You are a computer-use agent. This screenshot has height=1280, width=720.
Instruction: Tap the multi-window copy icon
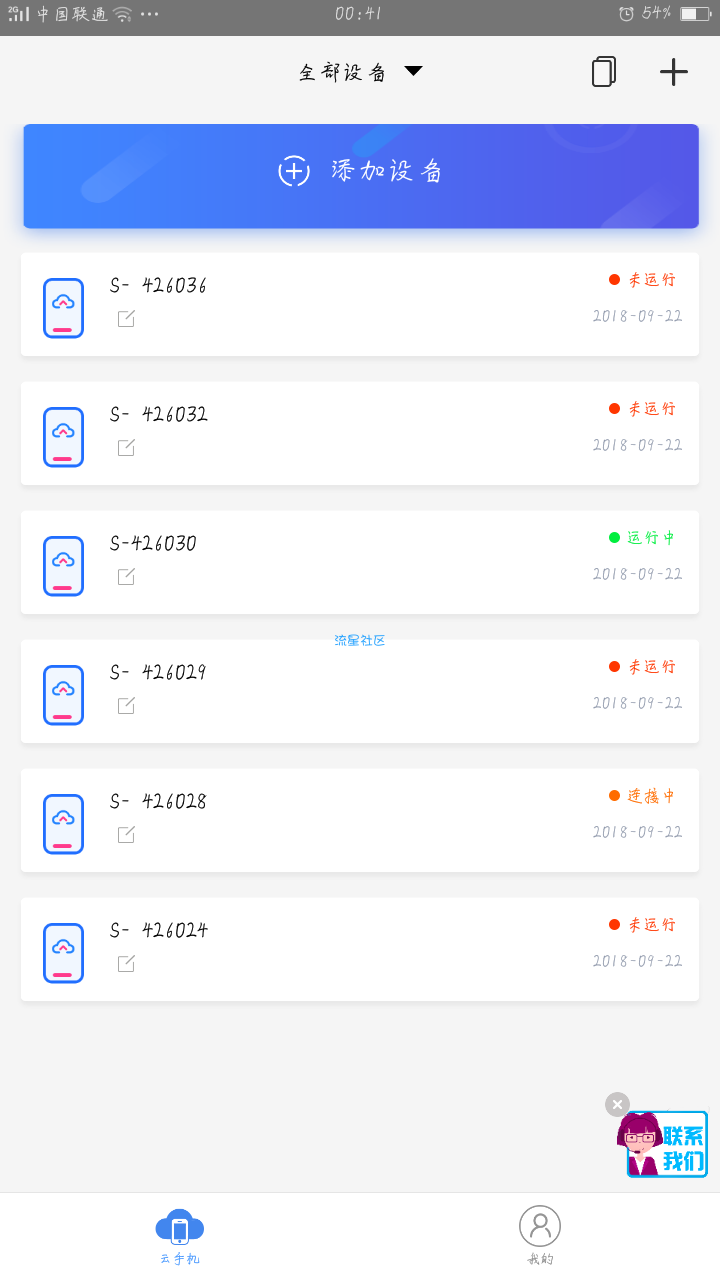[x=604, y=72]
